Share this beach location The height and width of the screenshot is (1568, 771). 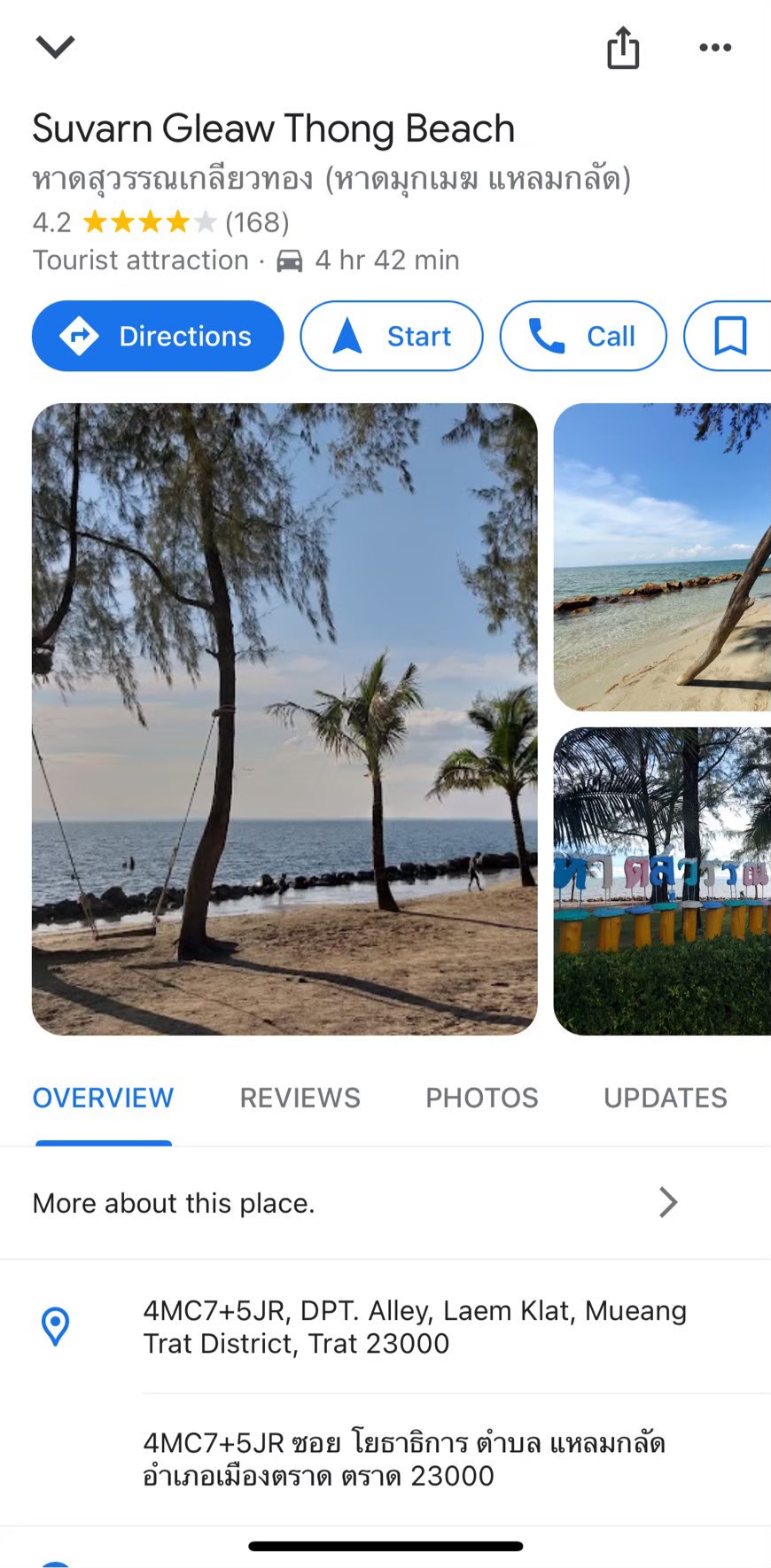(x=623, y=47)
